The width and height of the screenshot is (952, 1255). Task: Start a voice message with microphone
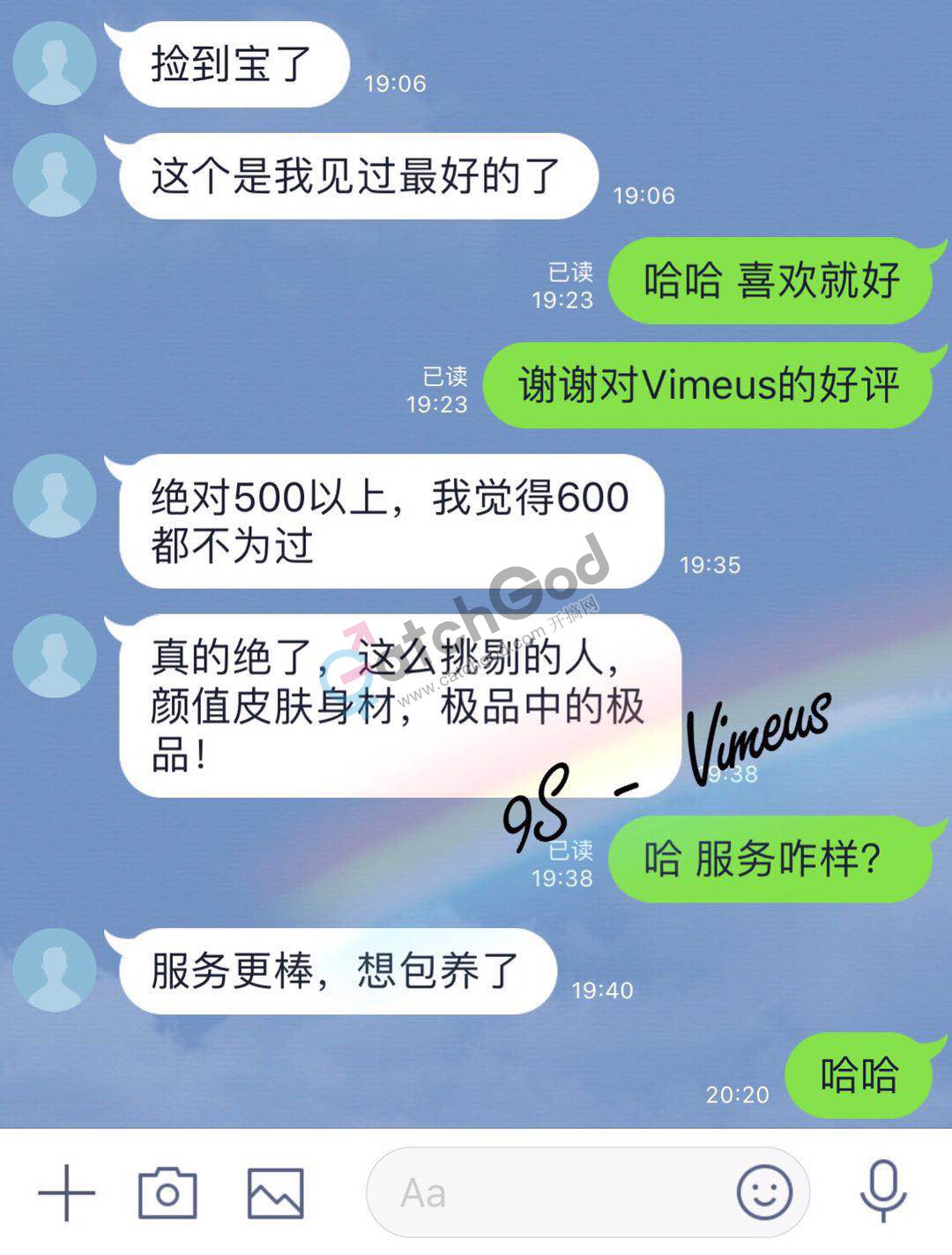point(882,1192)
